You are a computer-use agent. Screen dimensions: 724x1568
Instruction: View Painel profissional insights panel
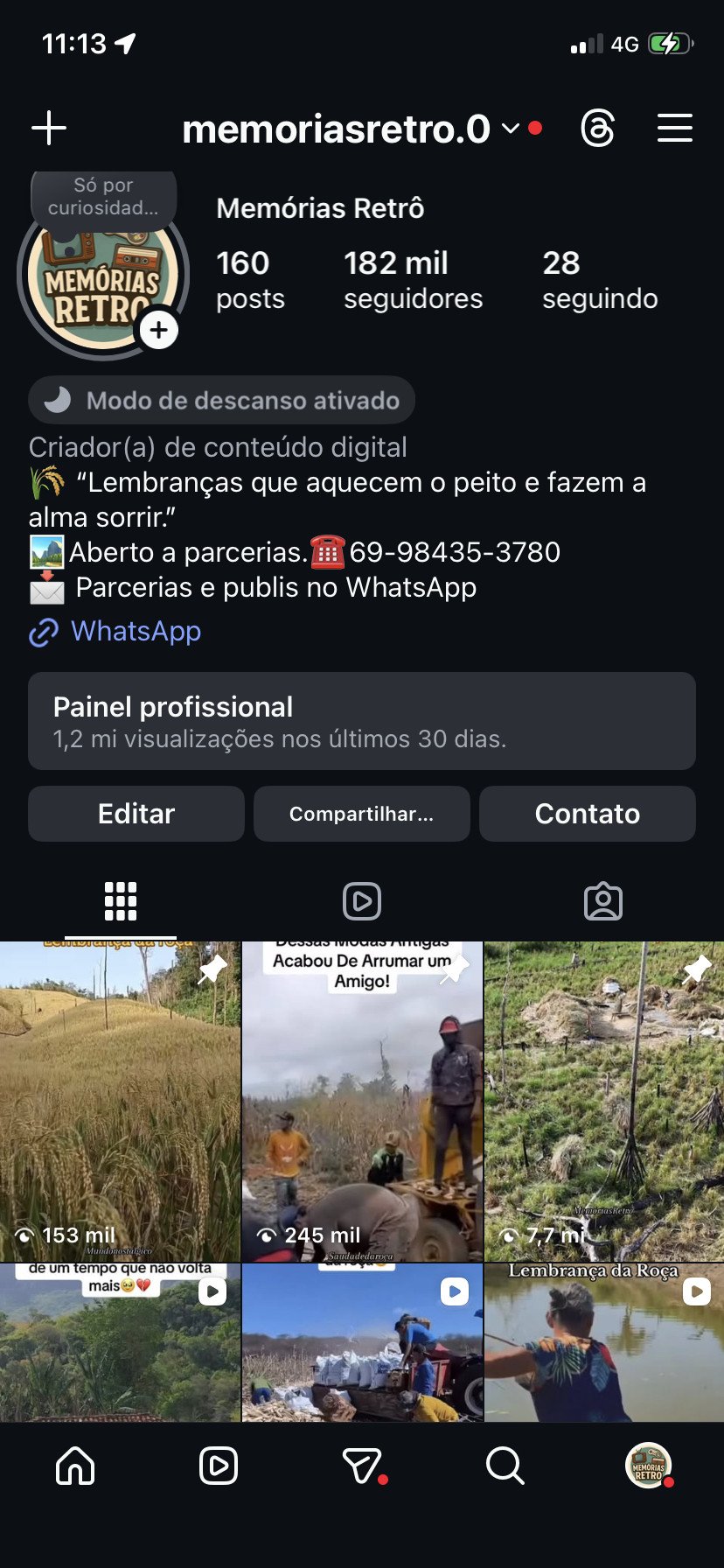pyautogui.click(x=362, y=722)
